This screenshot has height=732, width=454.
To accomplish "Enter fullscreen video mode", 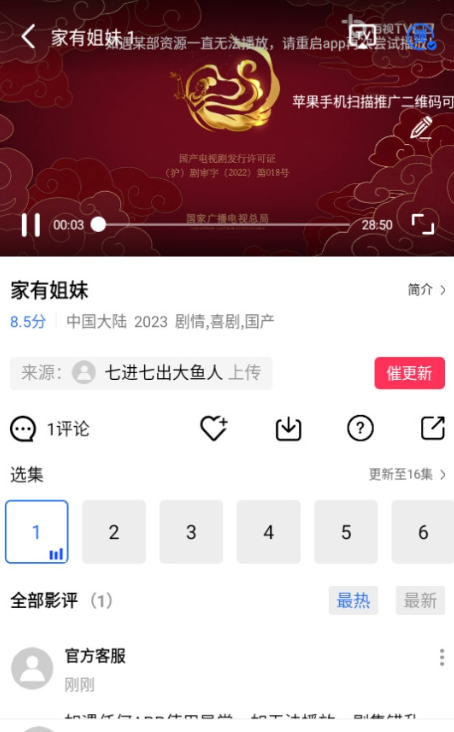I will coord(423,225).
